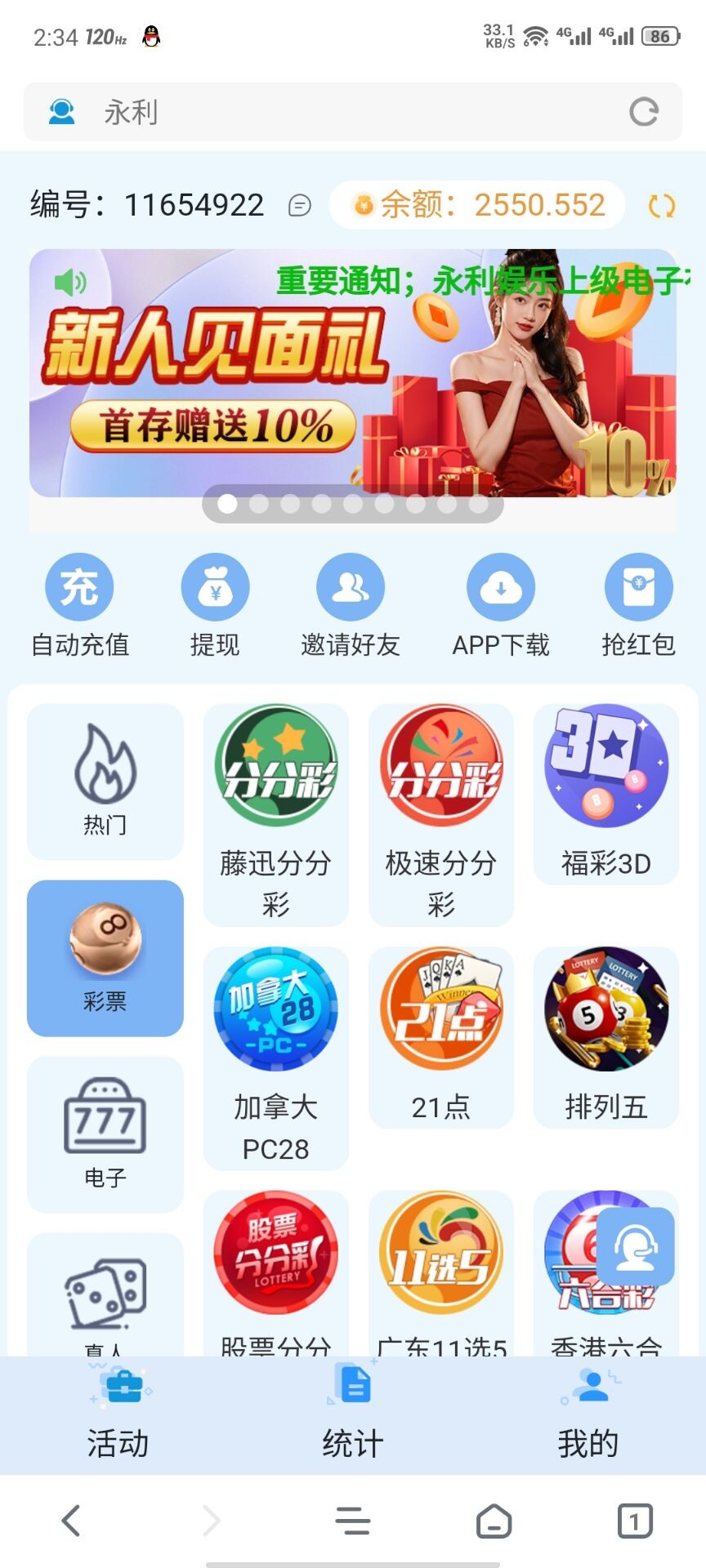Play the 21点 game
The image size is (706, 1568).
click(441, 1037)
